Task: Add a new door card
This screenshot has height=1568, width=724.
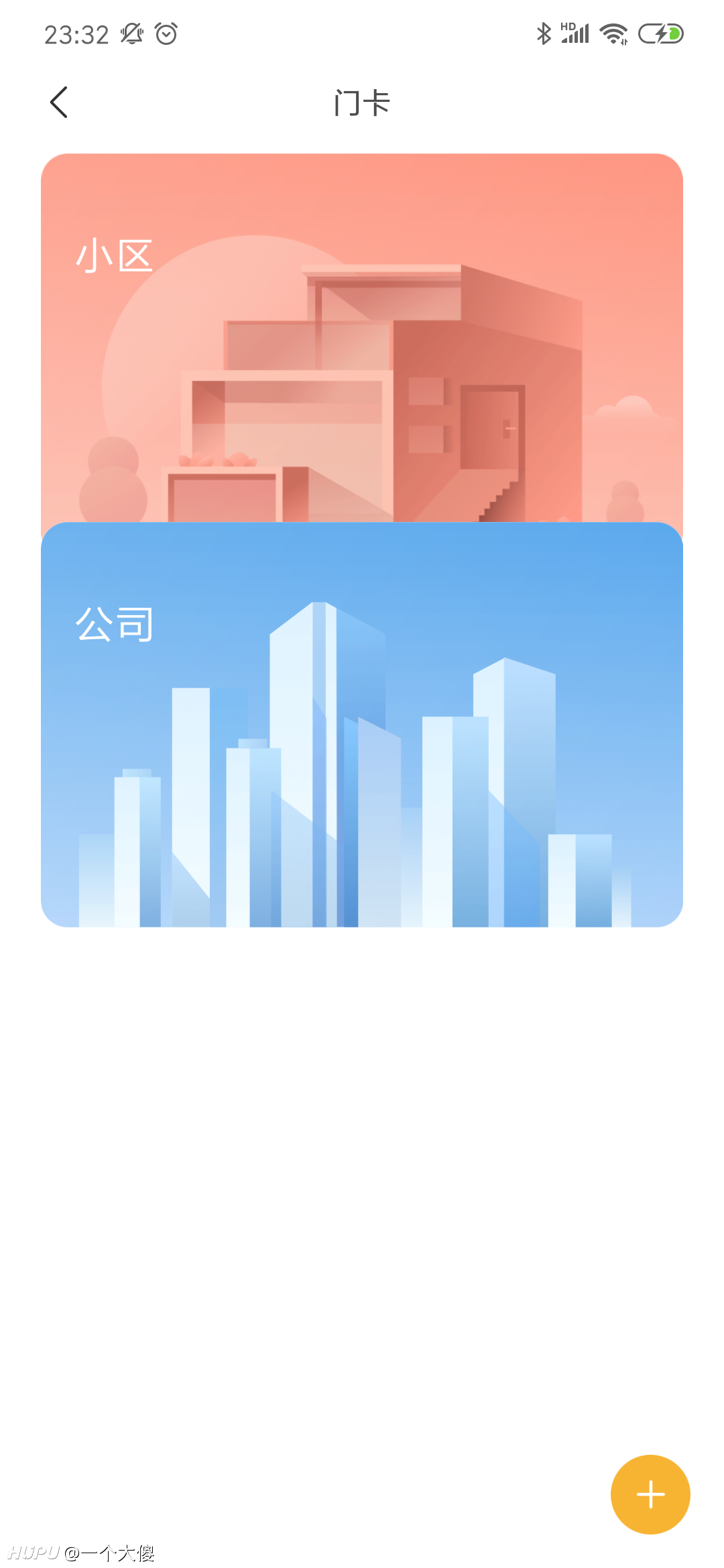Action: pos(650,1494)
